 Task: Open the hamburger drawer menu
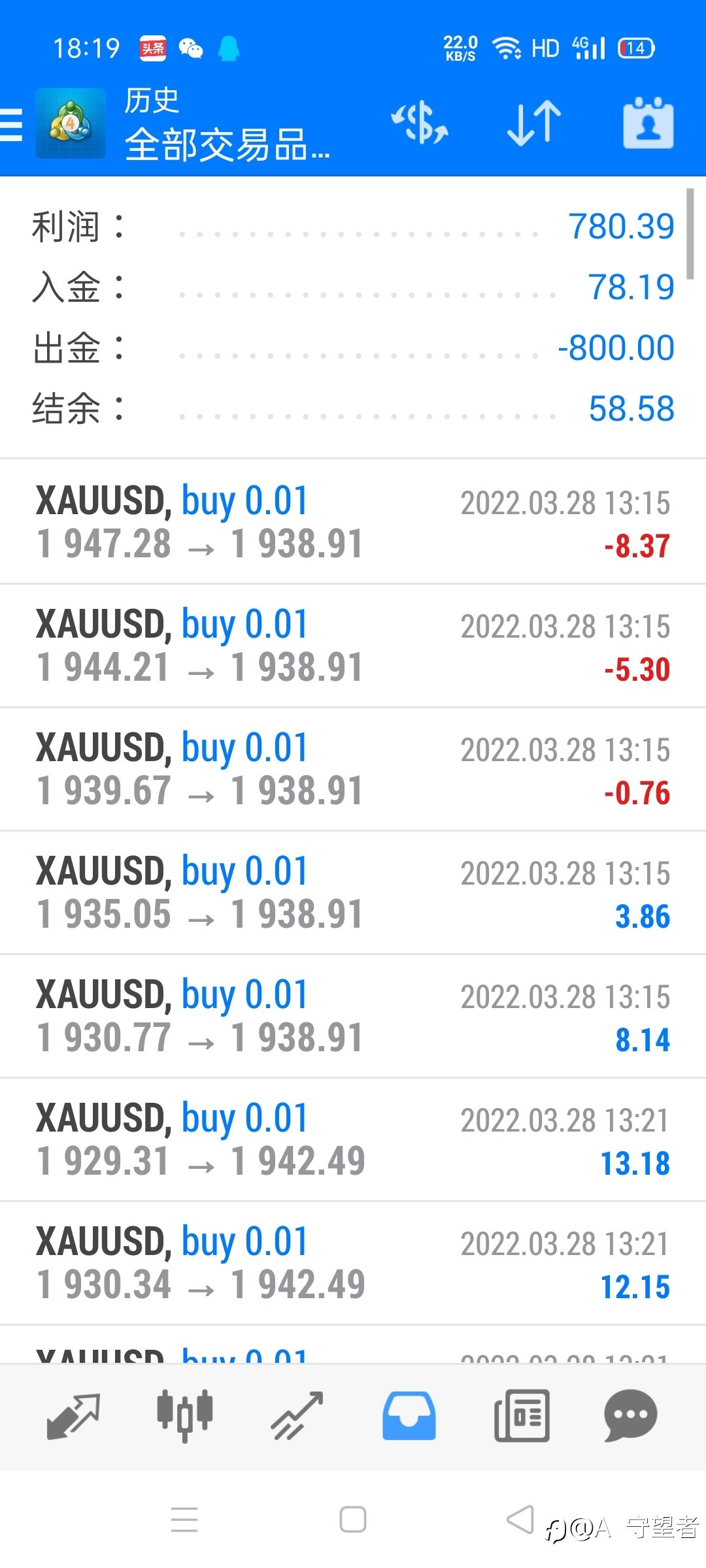11,124
